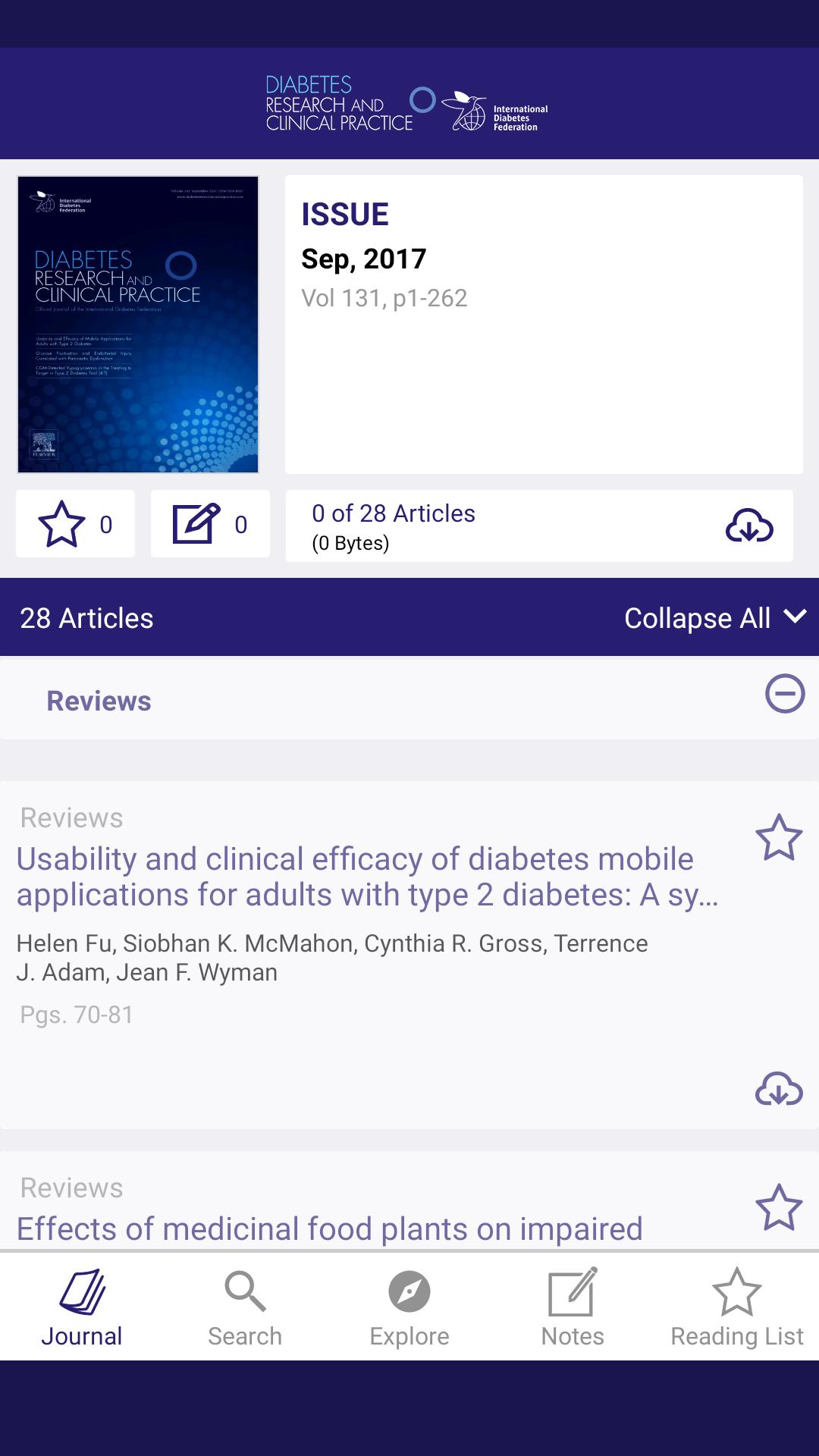
Task: Star the diabetes mobile applications article
Action: pos(778,838)
